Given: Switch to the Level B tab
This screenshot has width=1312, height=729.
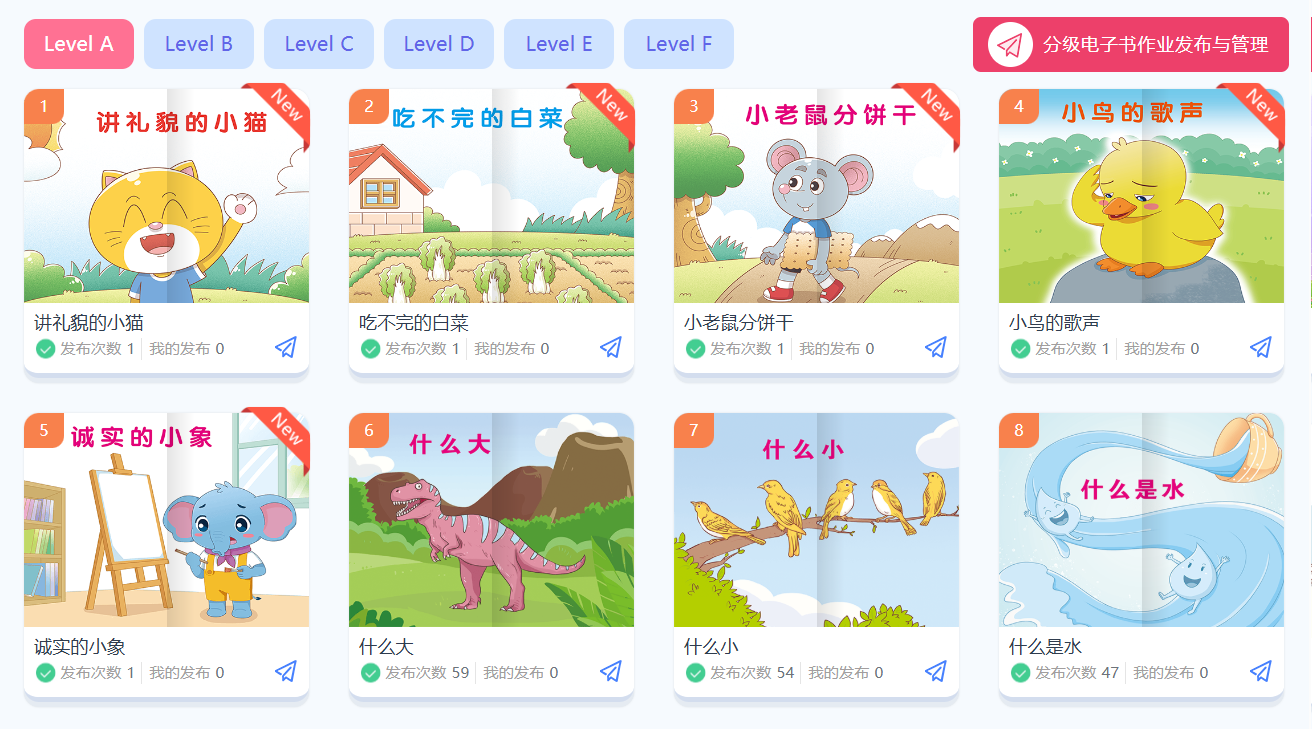Looking at the screenshot, I should pos(198,44).
